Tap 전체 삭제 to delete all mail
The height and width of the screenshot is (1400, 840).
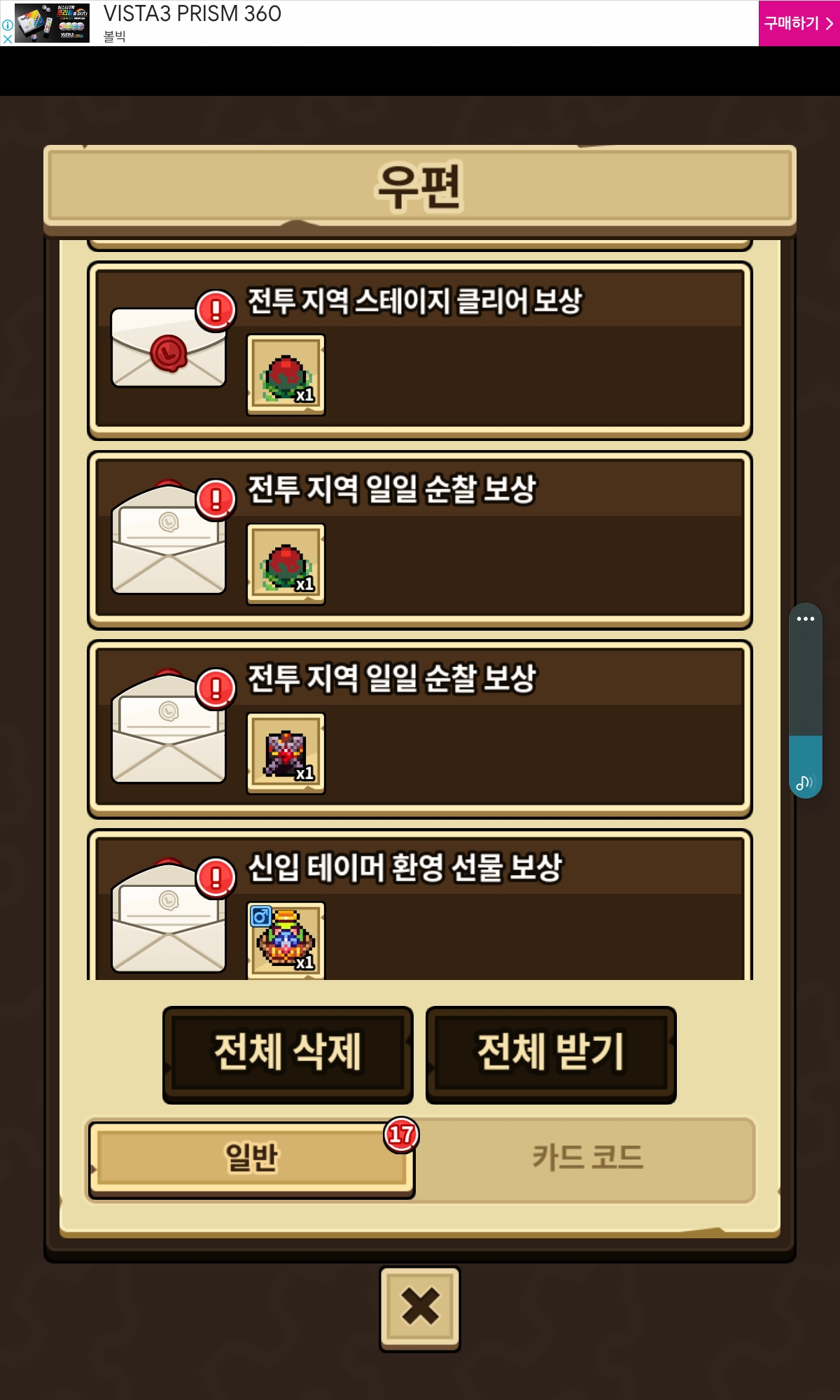pyautogui.click(x=288, y=1053)
